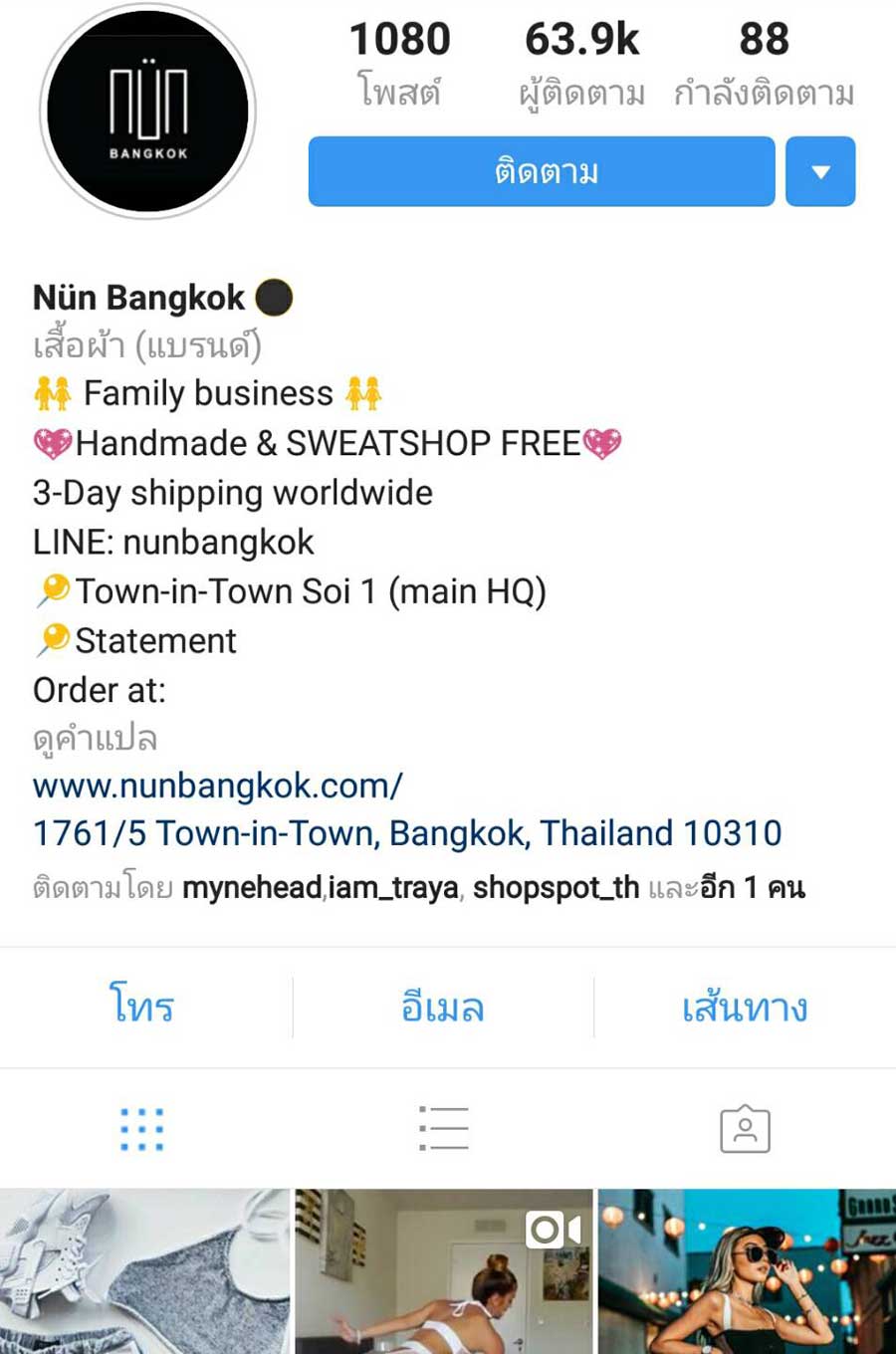Open the www.nunbangkok.com link
Screen dimensions: 896x1354
click(218, 786)
